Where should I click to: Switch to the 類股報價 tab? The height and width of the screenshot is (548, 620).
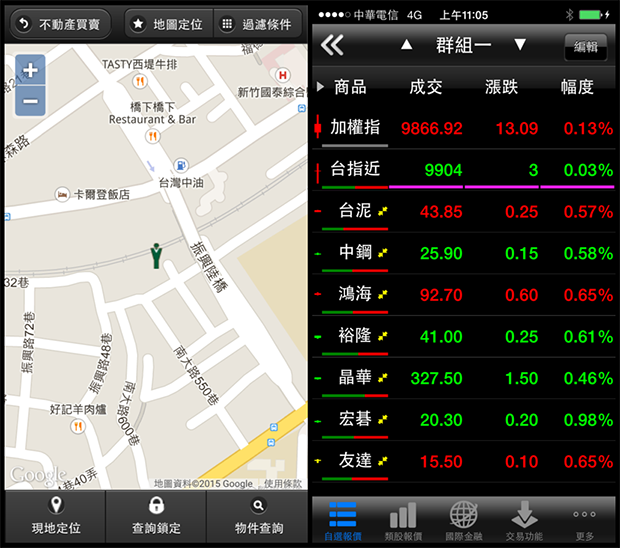[x=403, y=522]
